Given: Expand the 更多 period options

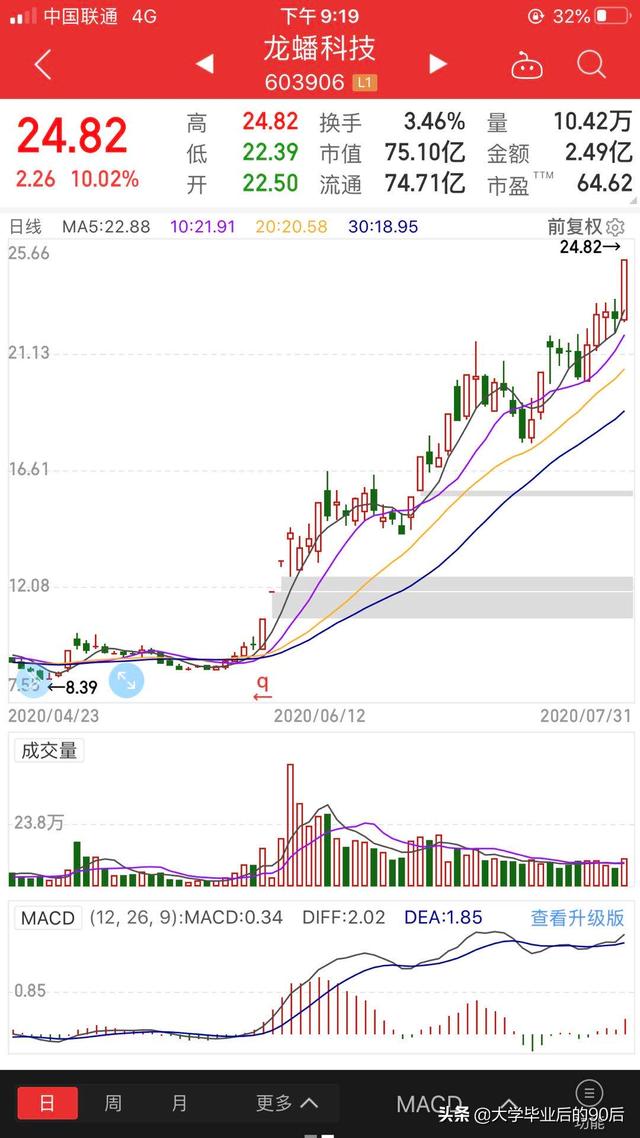Looking at the screenshot, I should pyautogui.click(x=286, y=1103).
